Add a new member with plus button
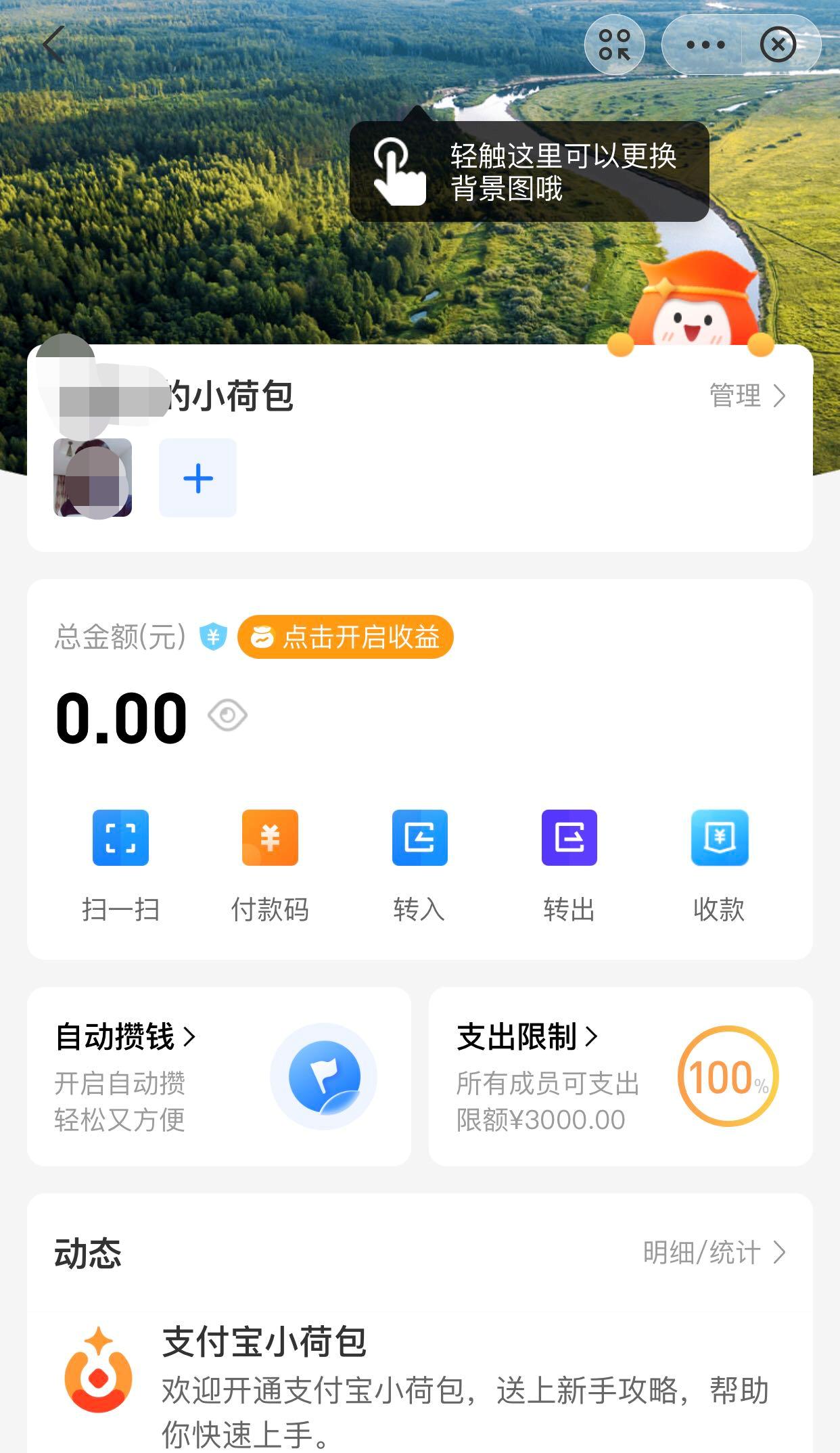The image size is (840, 1453). point(197,478)
